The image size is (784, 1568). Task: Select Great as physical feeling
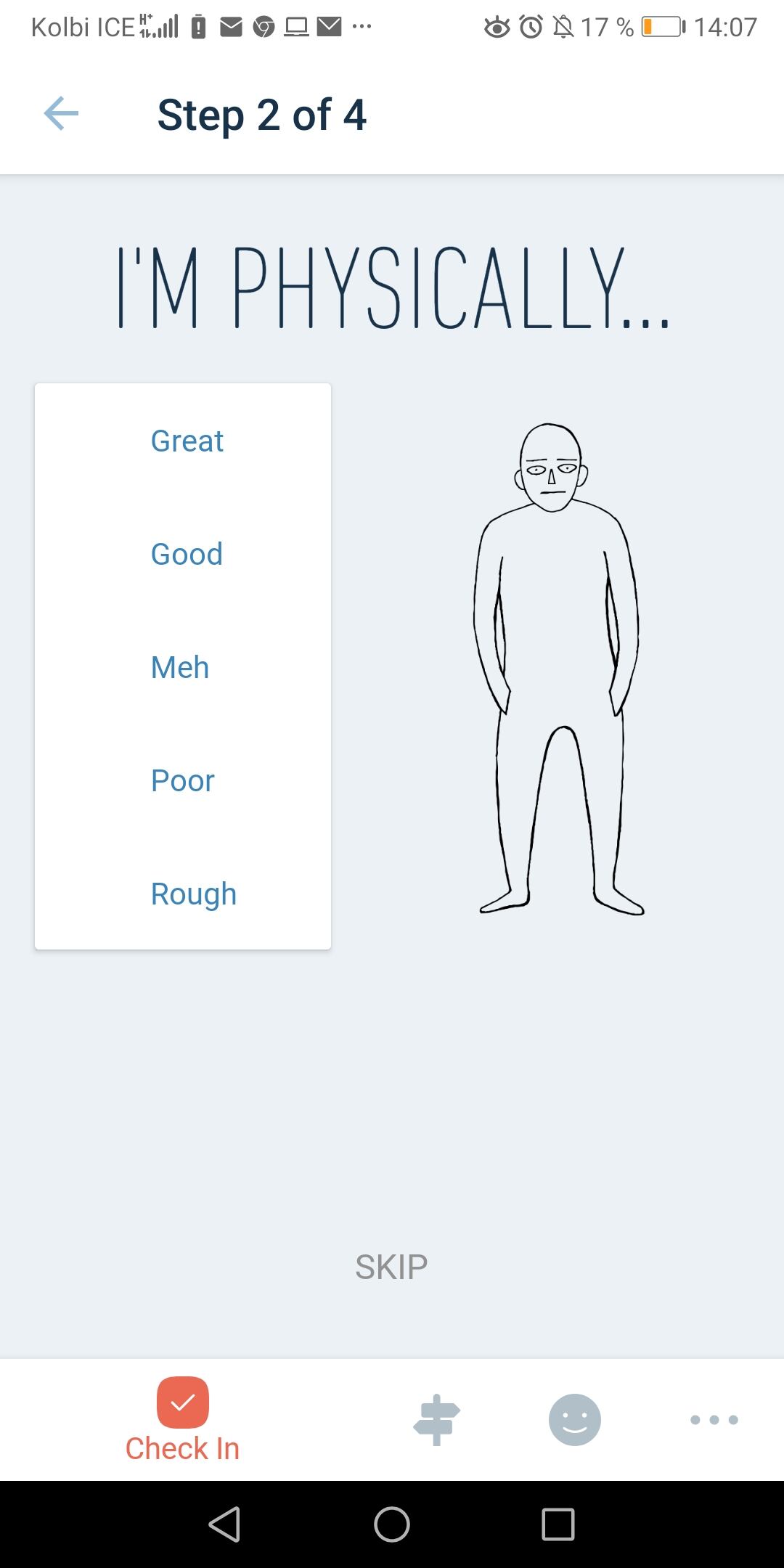click(x=187, y=441)
